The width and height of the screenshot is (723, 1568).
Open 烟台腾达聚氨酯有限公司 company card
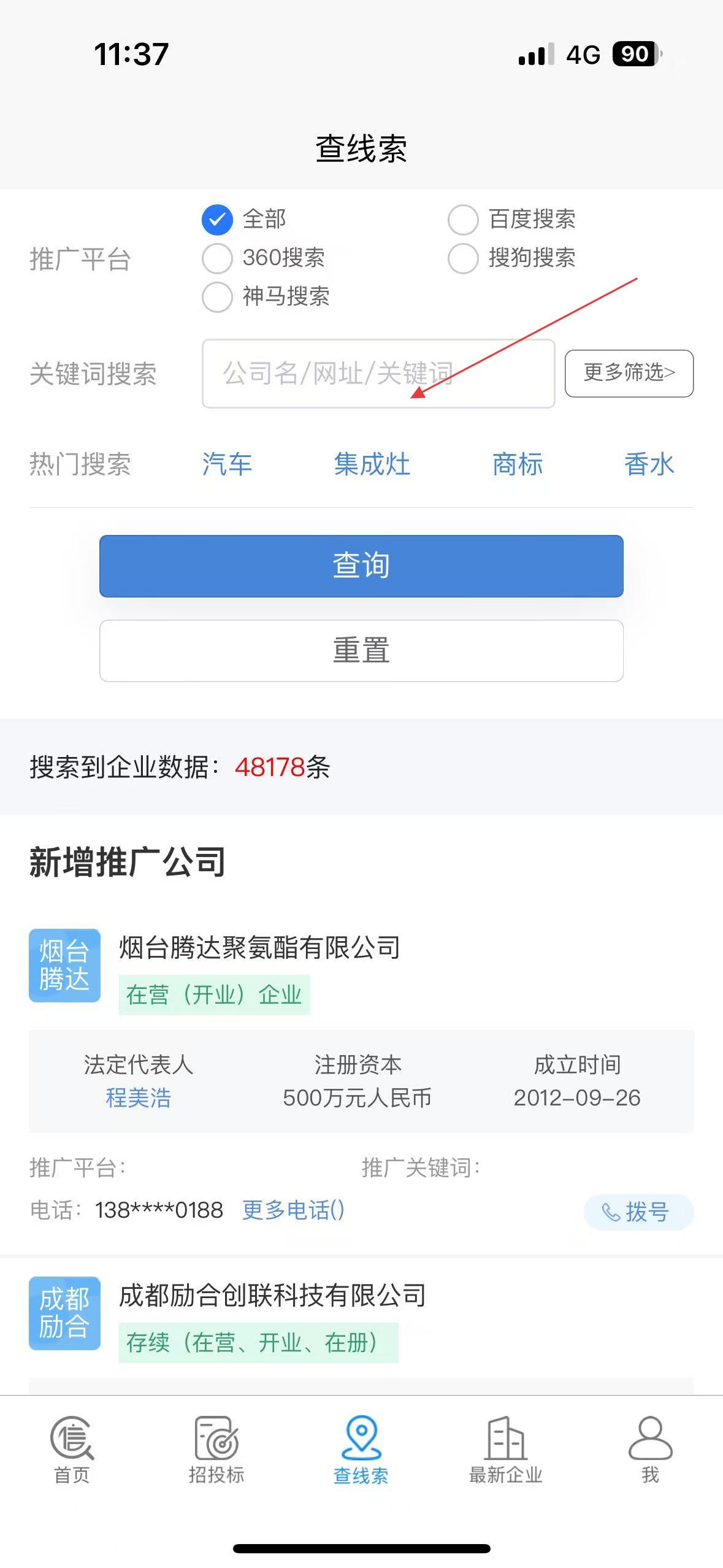click(x=259, y=948)
